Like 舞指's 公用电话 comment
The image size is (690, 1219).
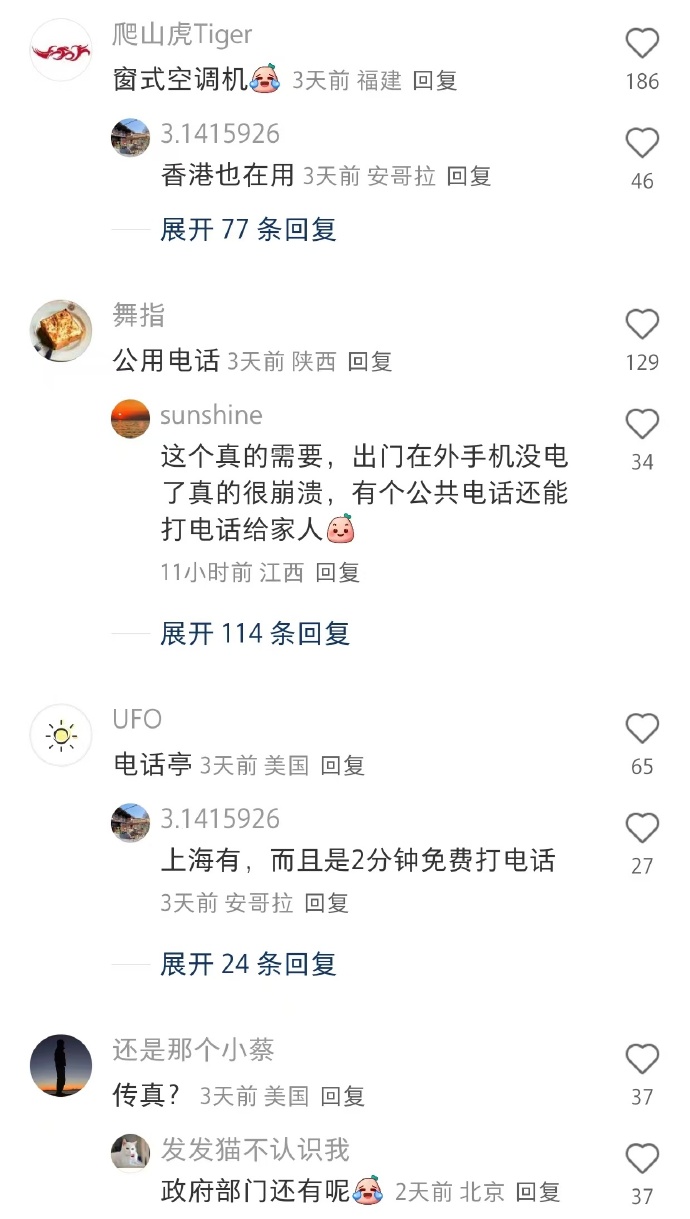pyautogui.click(x=642, y=325)
